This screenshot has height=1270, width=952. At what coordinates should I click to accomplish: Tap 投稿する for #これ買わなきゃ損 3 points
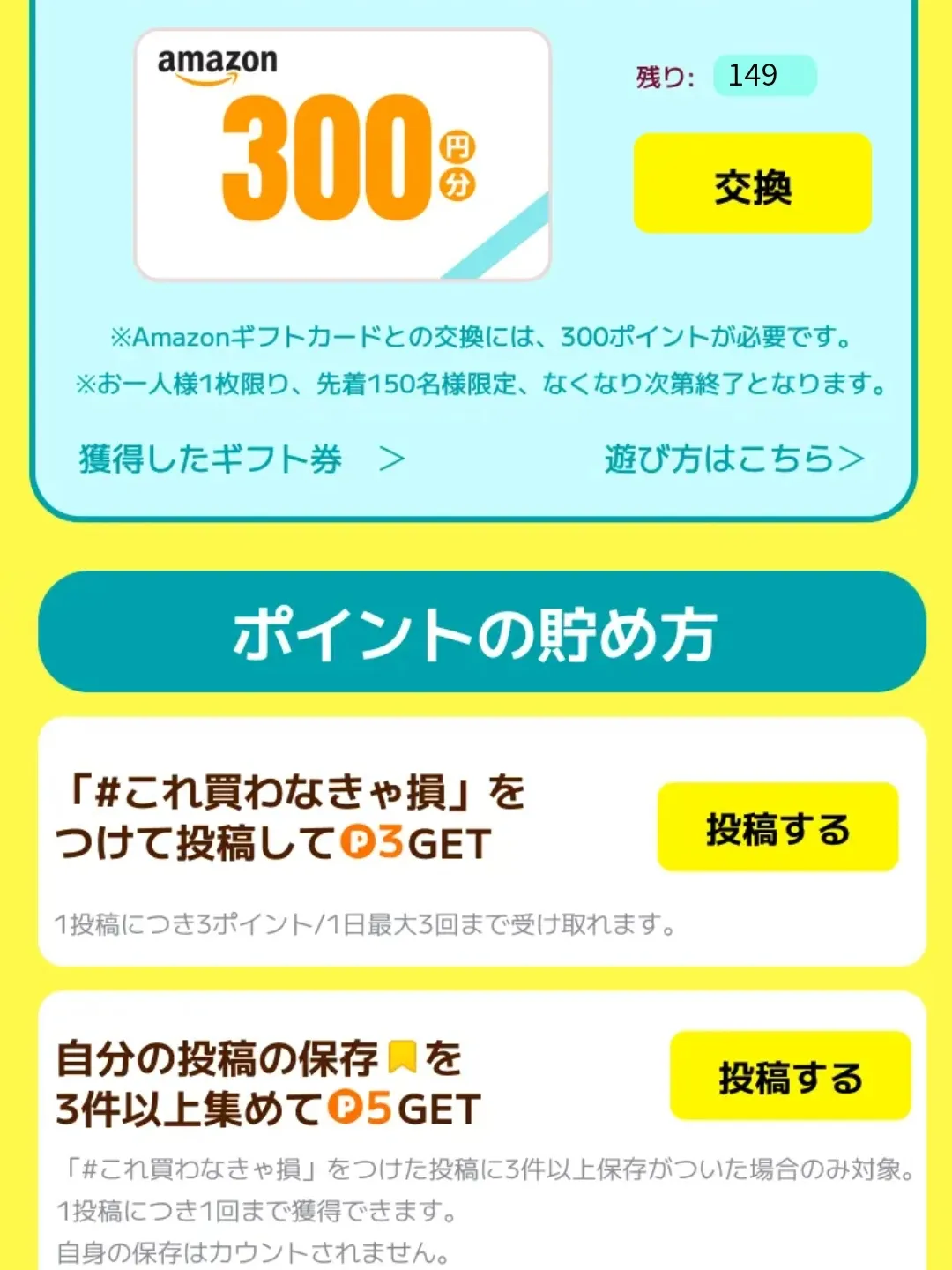pos(777,827)
